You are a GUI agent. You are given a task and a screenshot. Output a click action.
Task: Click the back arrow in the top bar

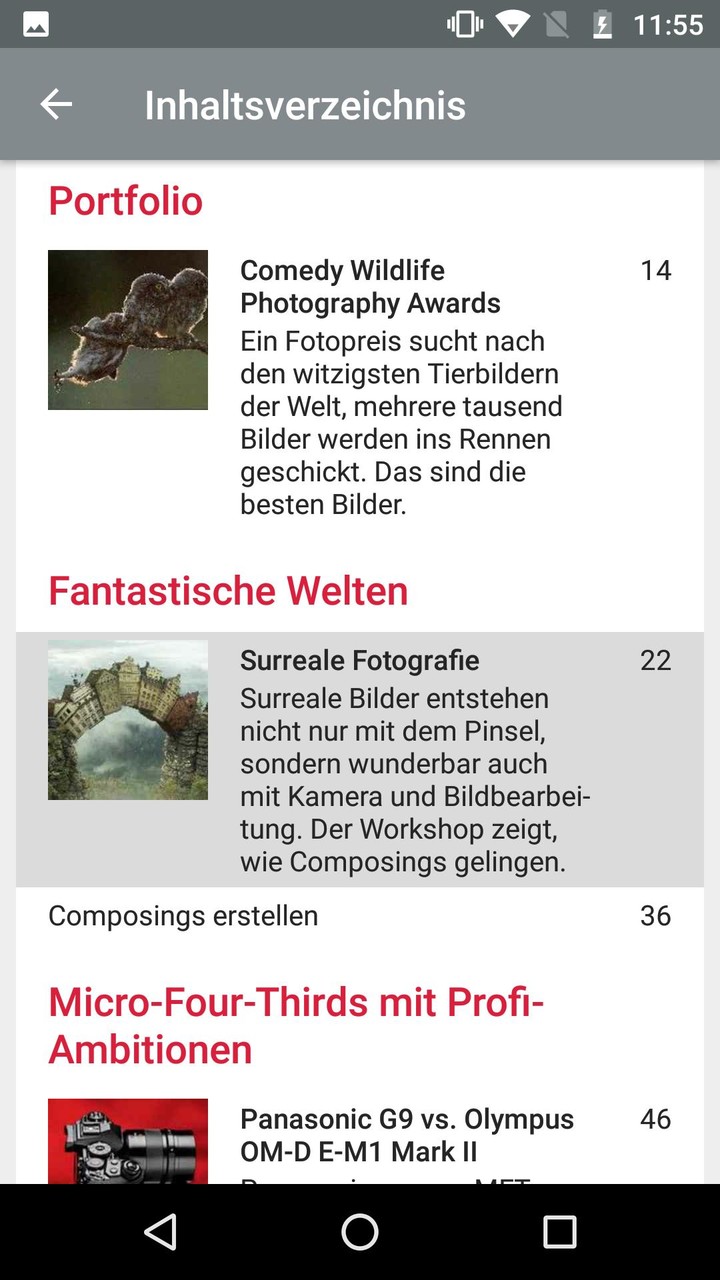pyautogui.click(x=56, y=104)
